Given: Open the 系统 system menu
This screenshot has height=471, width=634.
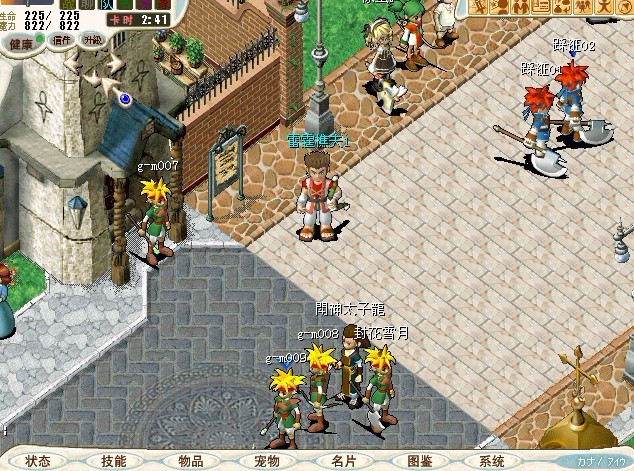Looking at the screenshot, I should pyautogui.click(x=491, y=461).
